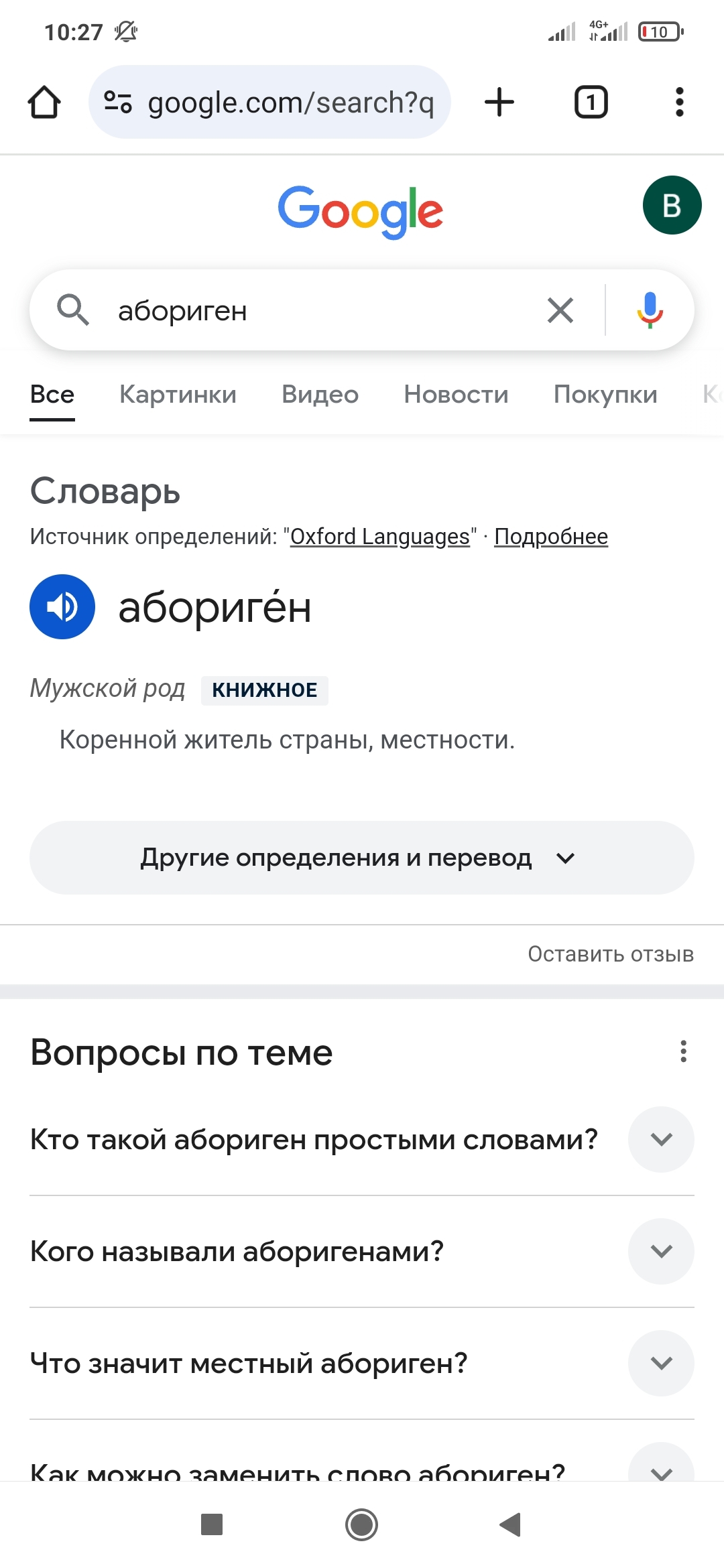Screen dimensions: 724x1568
Task: Switch to the Покупки tab
Action: point(605,395)
